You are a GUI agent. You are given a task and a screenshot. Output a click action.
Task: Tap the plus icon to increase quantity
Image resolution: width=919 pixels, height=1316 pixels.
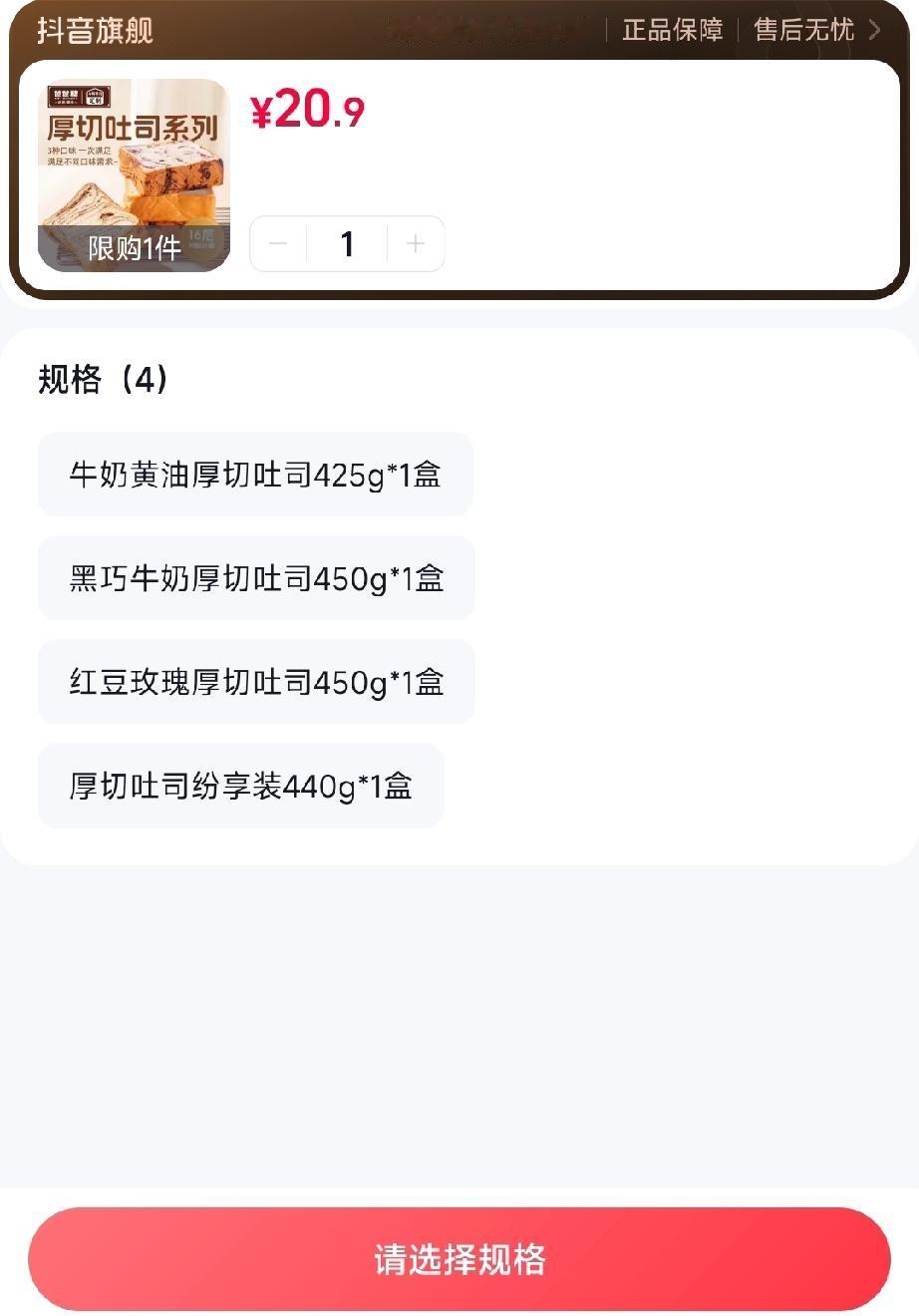tap(414, 243)
